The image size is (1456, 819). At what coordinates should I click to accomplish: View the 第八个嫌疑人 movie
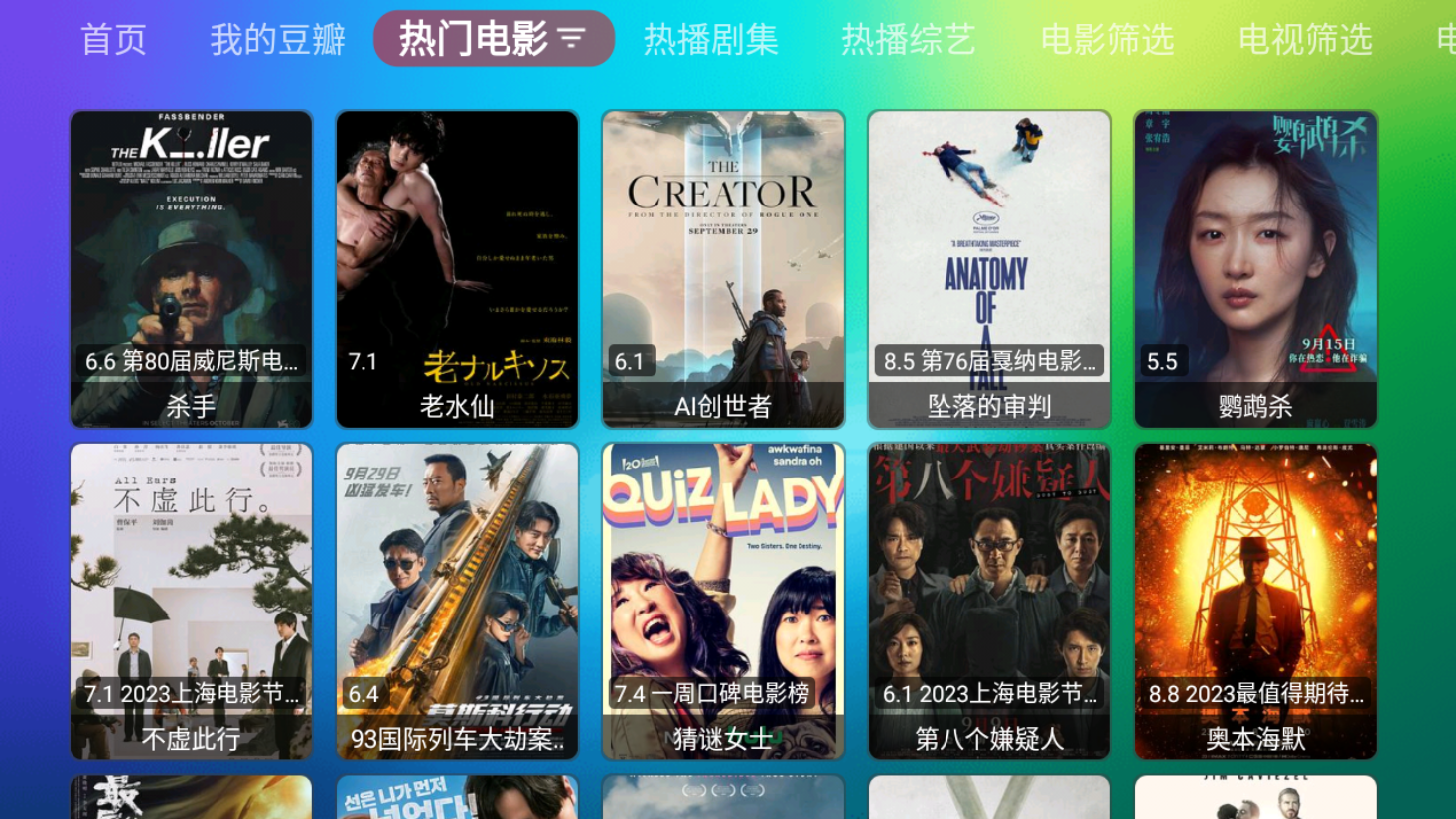click(x=989, y=602)
